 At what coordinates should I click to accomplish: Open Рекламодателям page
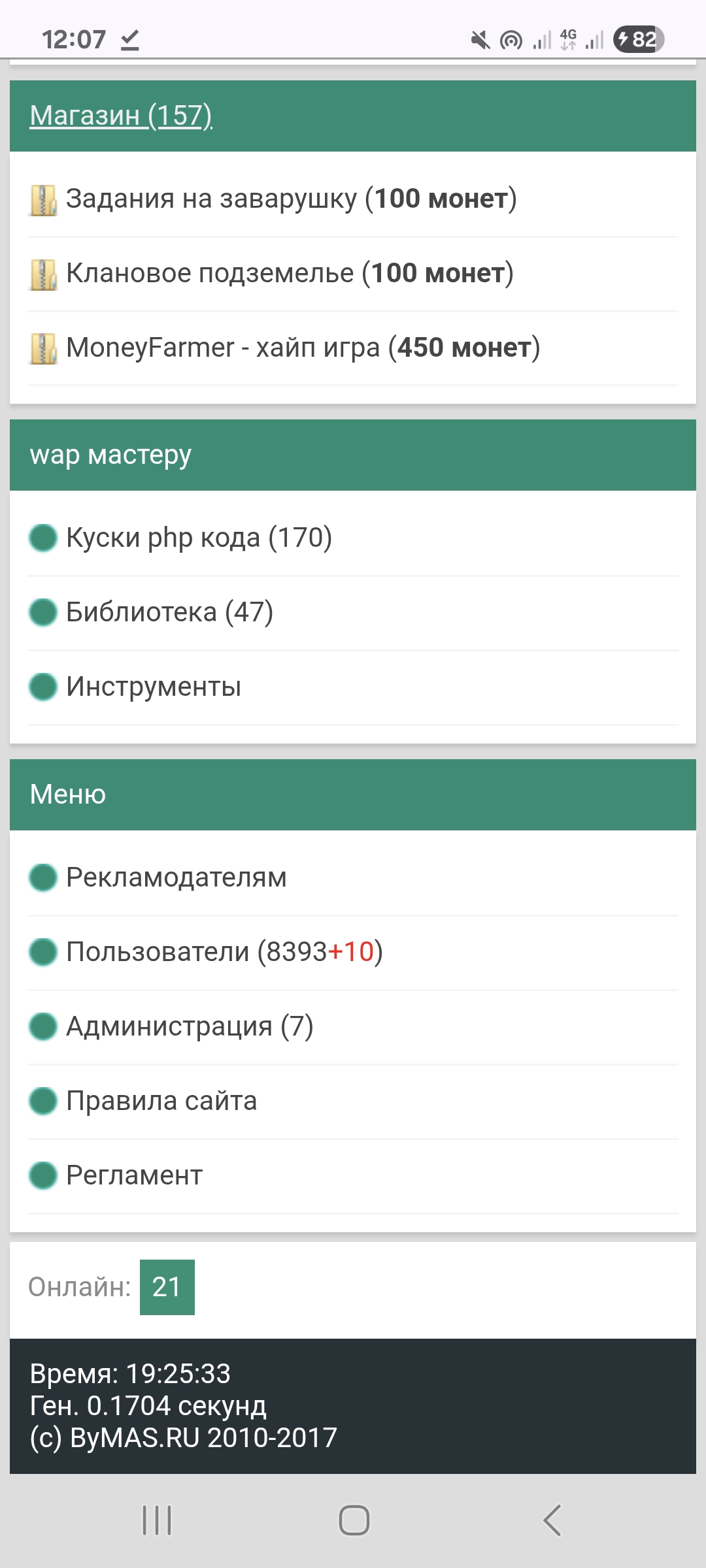click(x=176, y=877)
